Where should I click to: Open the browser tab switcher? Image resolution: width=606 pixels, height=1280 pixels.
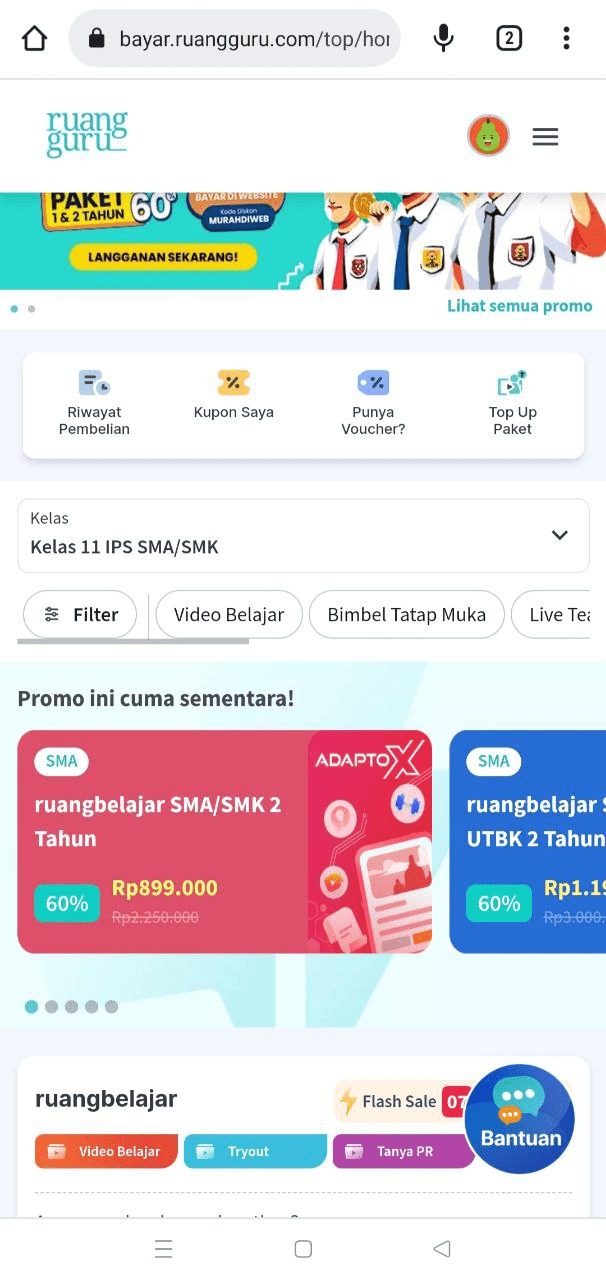tap(508, 39)
